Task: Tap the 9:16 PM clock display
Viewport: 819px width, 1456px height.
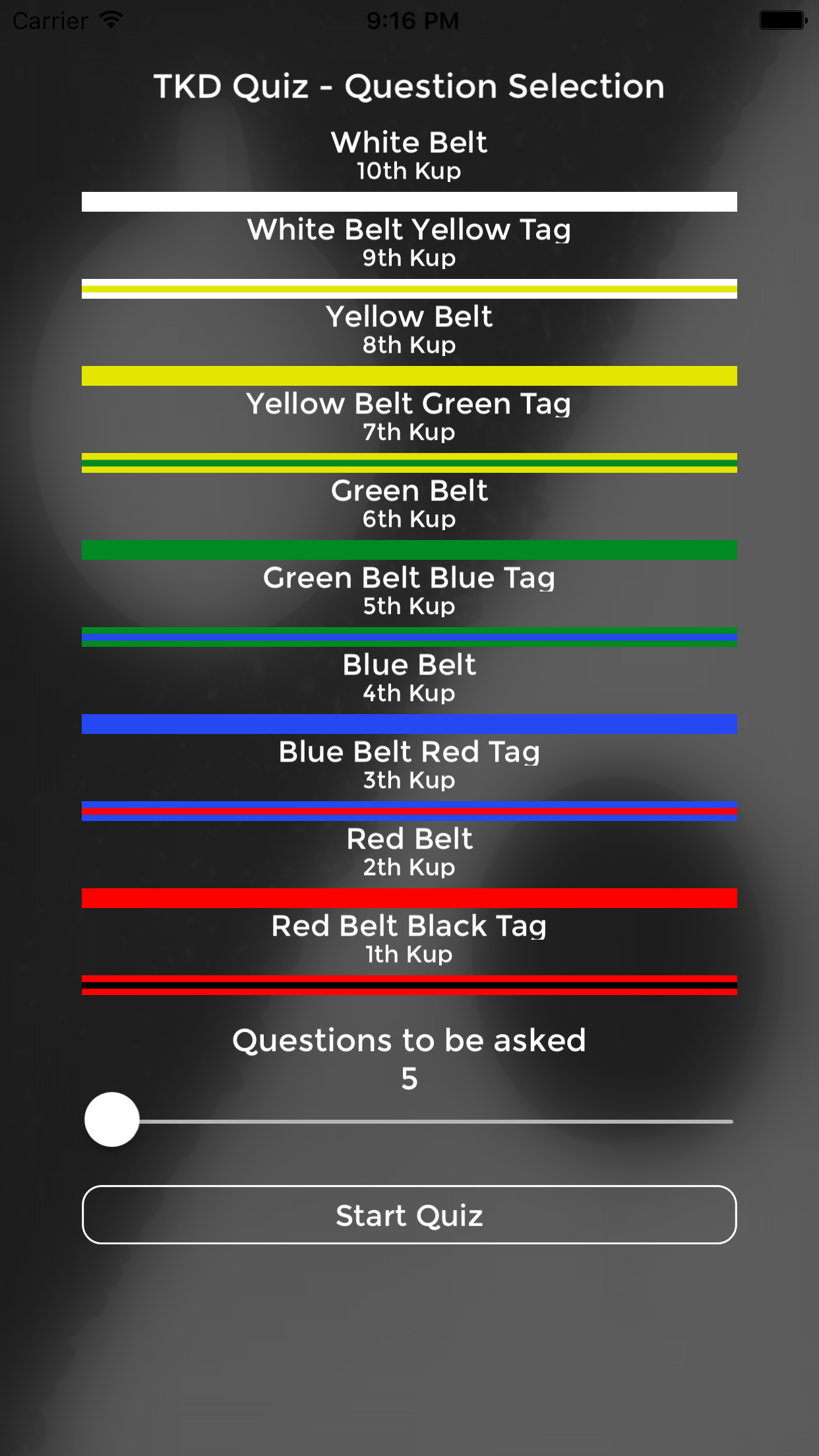Action: tap(413, 20)
